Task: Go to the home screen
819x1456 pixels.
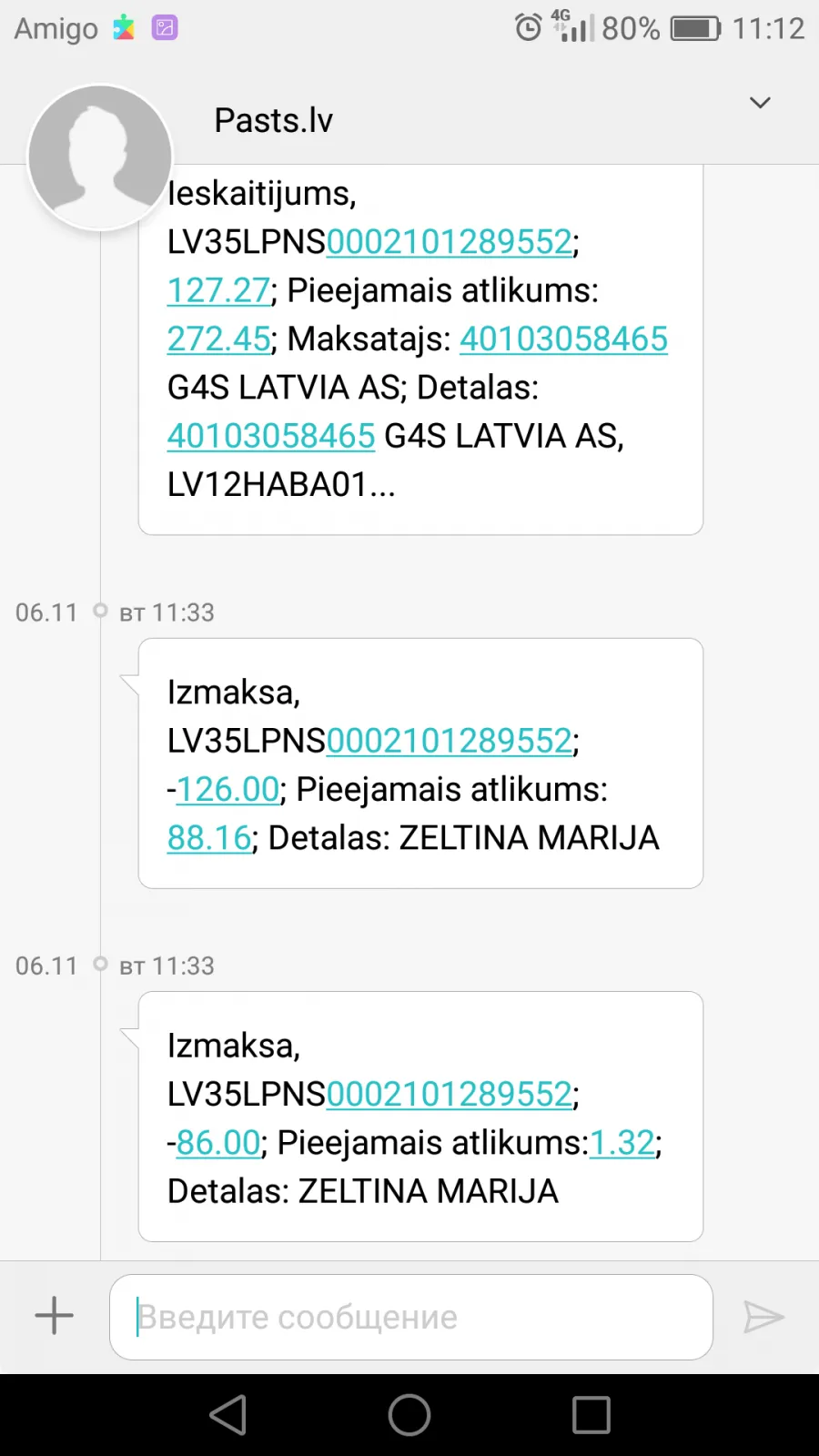Action: tap(409, 1415)
